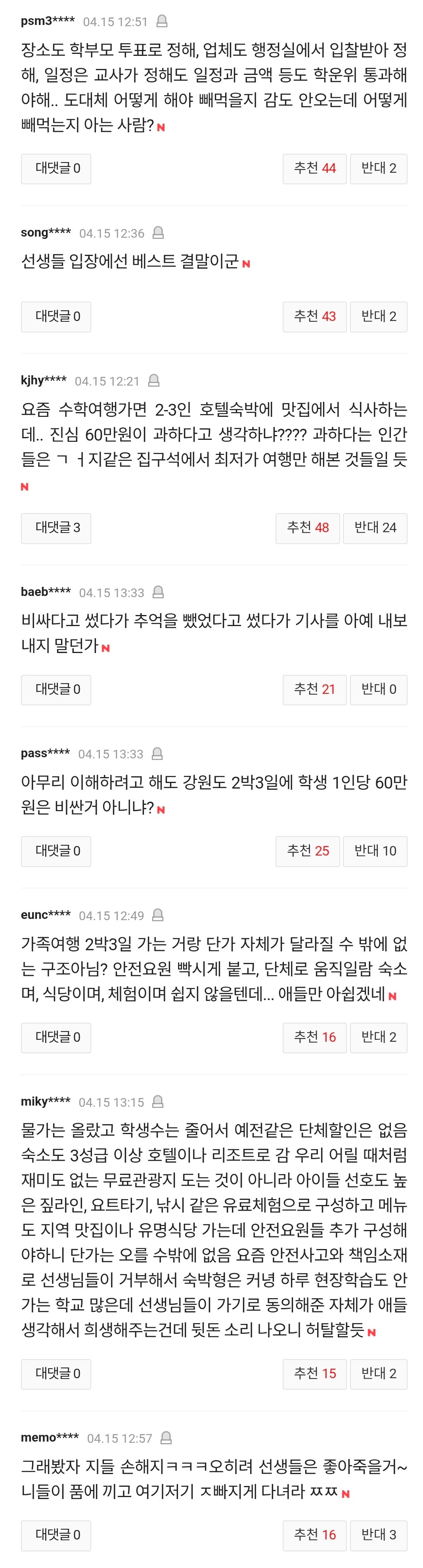Upvote pass's comment with 추천 25
The height and width of the screenshot is (1568, 423).
pyautogui.click(x=307, y=851)
